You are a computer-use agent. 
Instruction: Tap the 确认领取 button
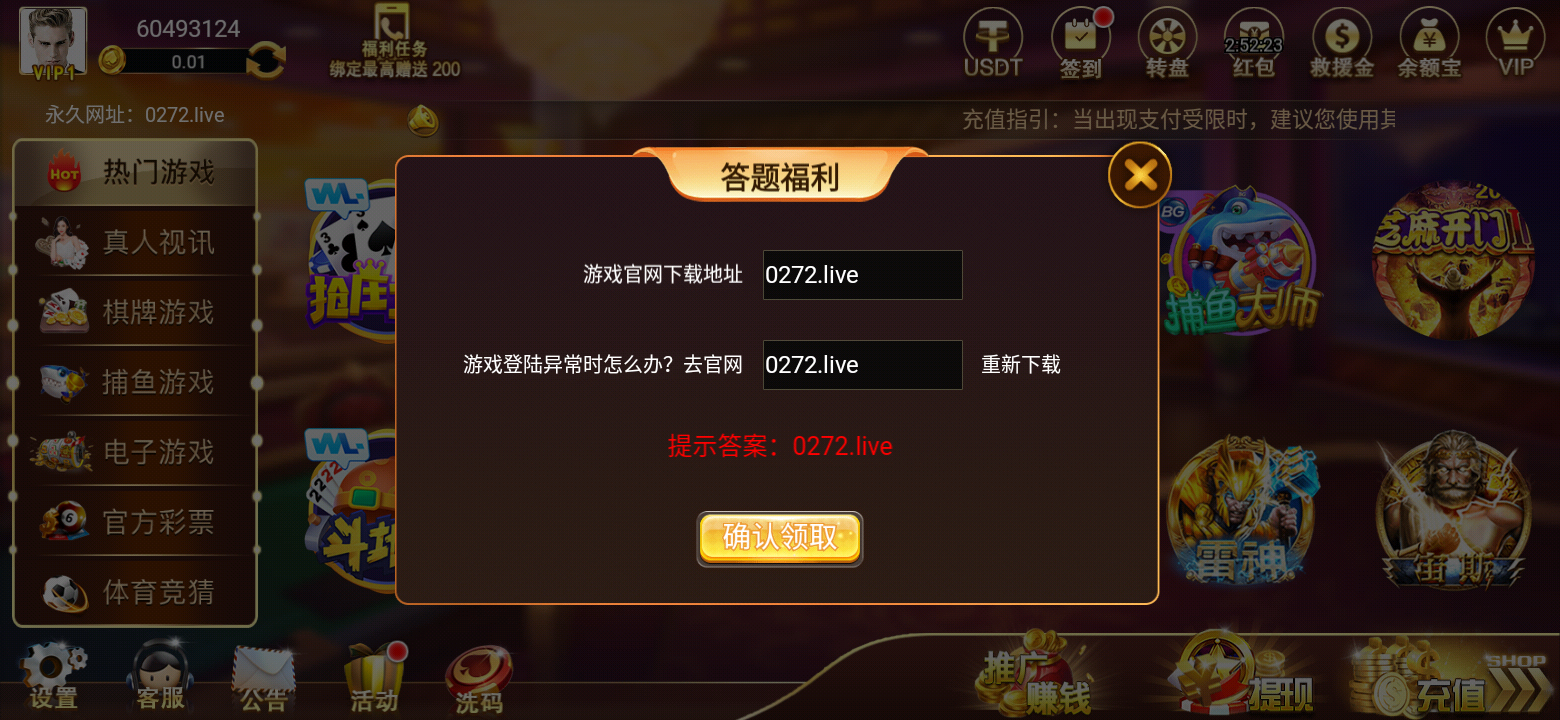(780, 538)
